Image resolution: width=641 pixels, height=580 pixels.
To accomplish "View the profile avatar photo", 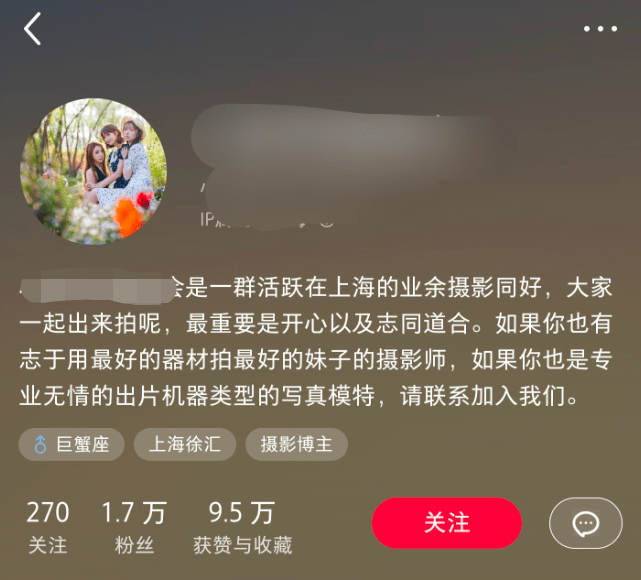I will (93, 172).
